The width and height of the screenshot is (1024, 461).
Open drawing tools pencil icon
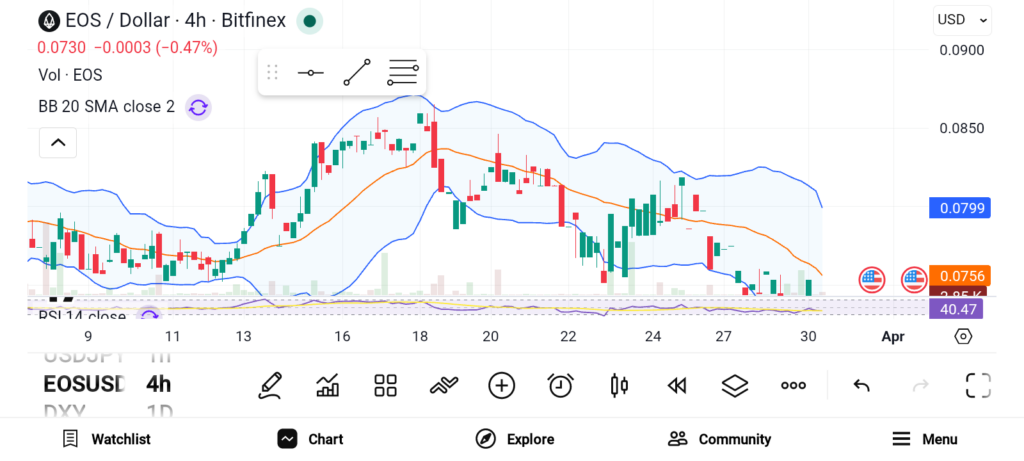point(269,385)
